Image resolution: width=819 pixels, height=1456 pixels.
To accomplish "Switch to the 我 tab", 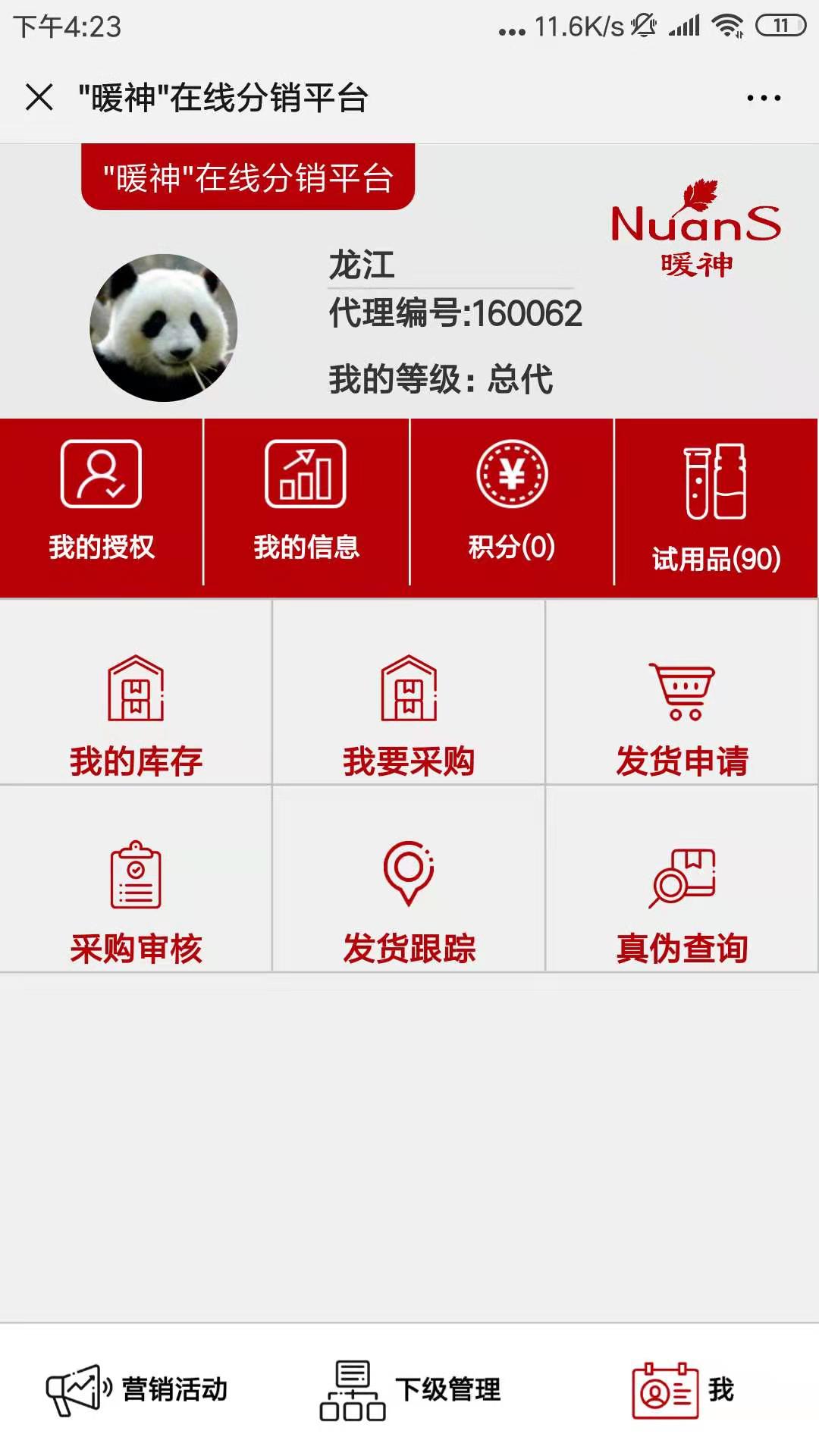I will [682, 1390].
